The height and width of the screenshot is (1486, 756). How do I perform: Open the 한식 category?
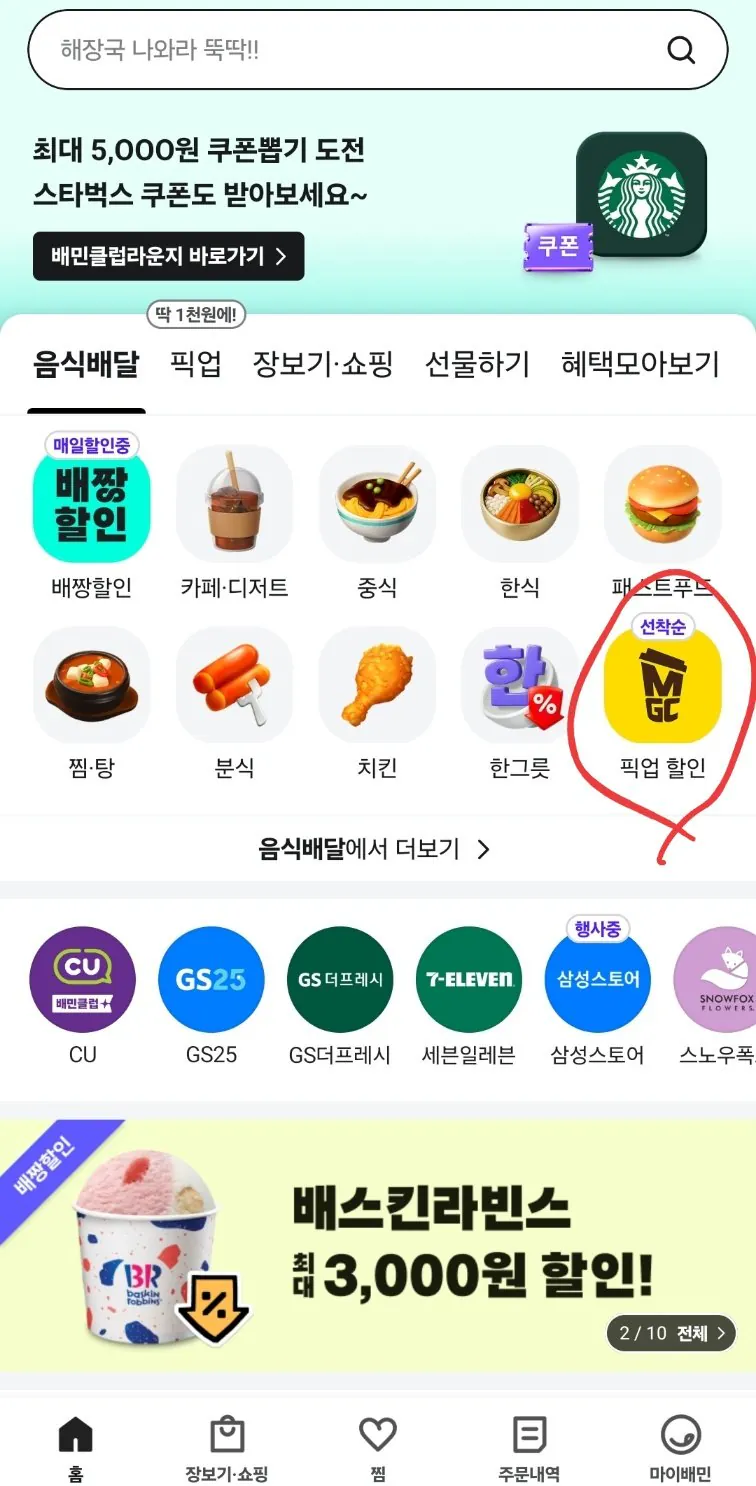pos(520,505)
